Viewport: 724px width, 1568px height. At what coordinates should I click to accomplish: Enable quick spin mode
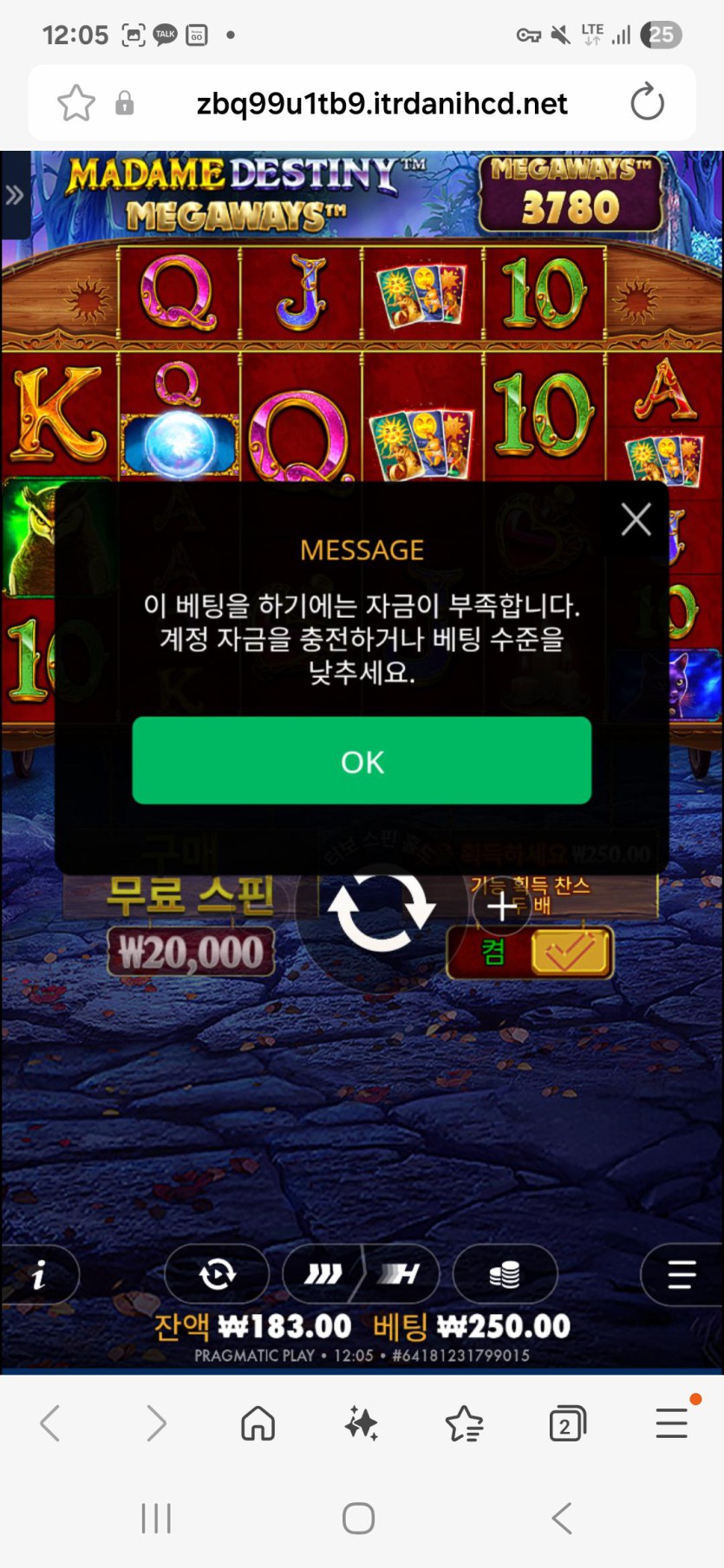click(x=323, y=1274)
